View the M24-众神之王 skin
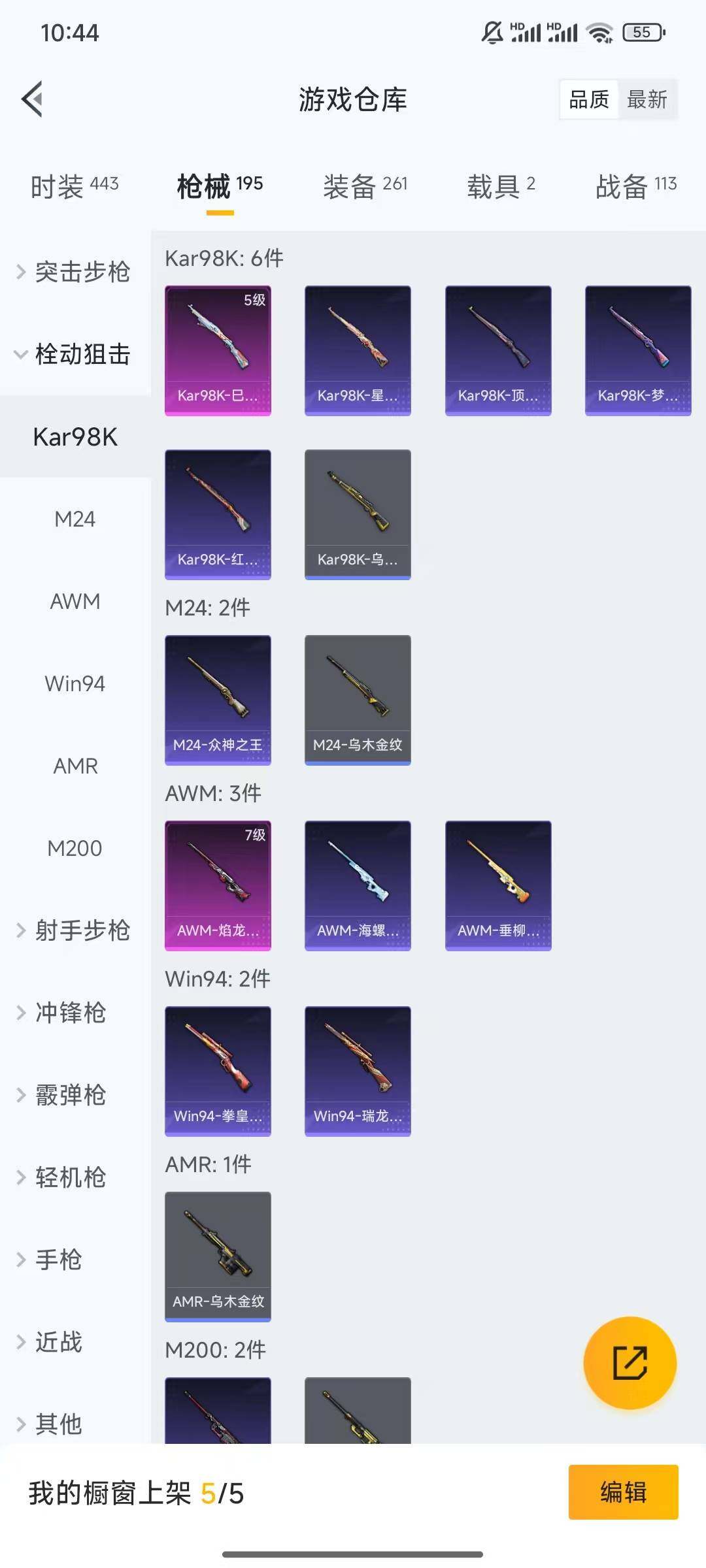 point(218,700)
